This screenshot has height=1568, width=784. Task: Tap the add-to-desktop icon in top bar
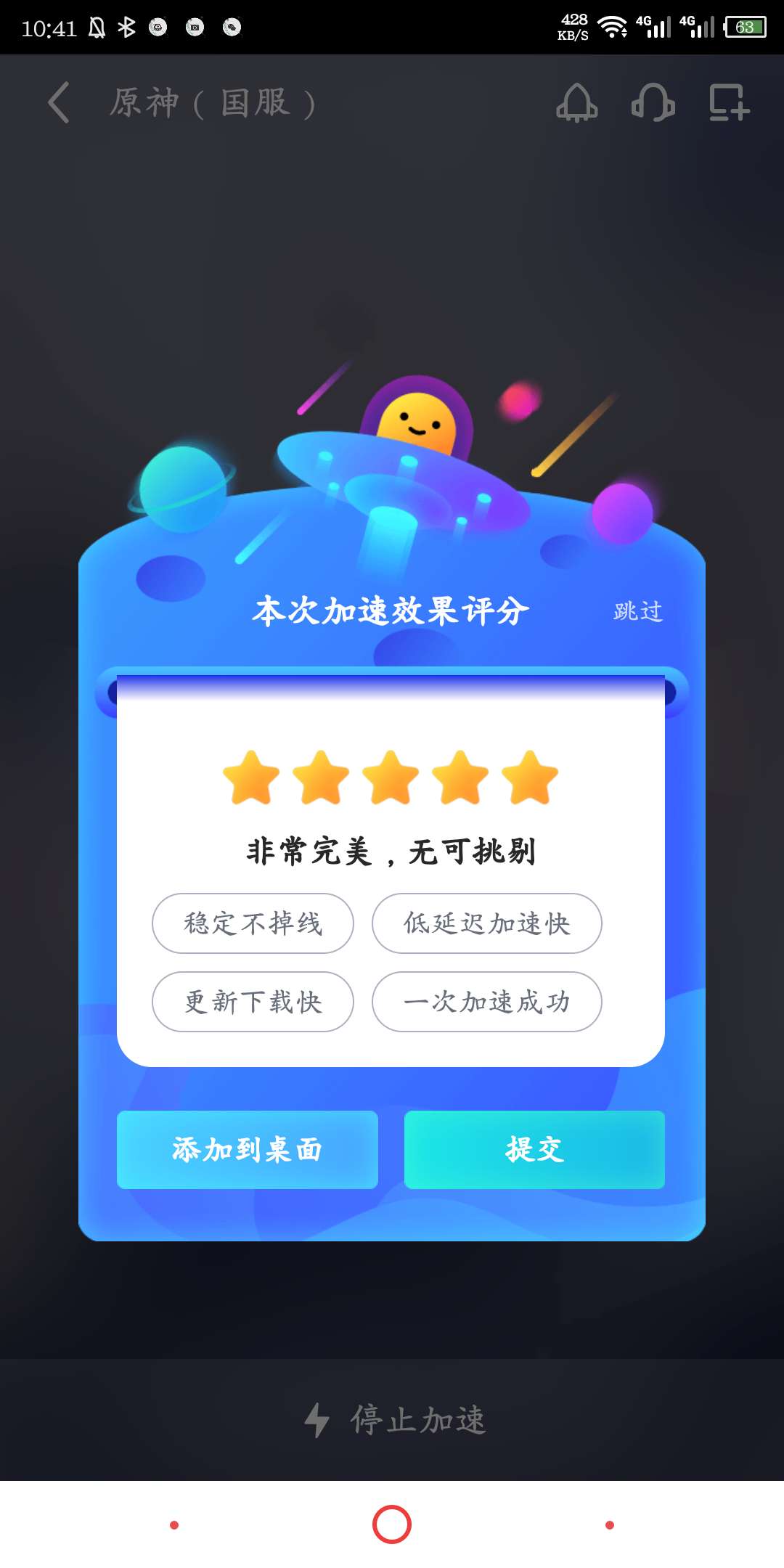coord(729,102)
